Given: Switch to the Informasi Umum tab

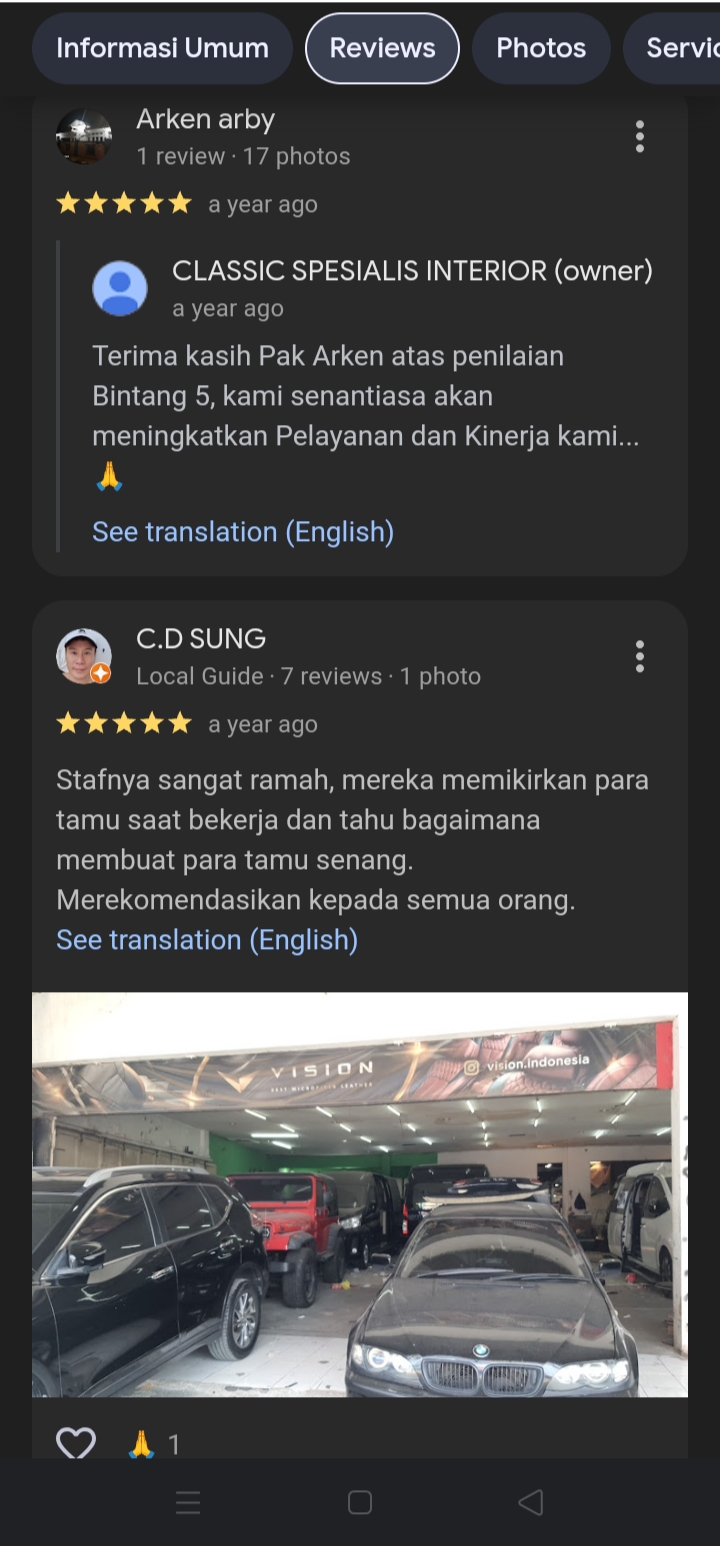Looking at the screenshot, I should point(162,48).
